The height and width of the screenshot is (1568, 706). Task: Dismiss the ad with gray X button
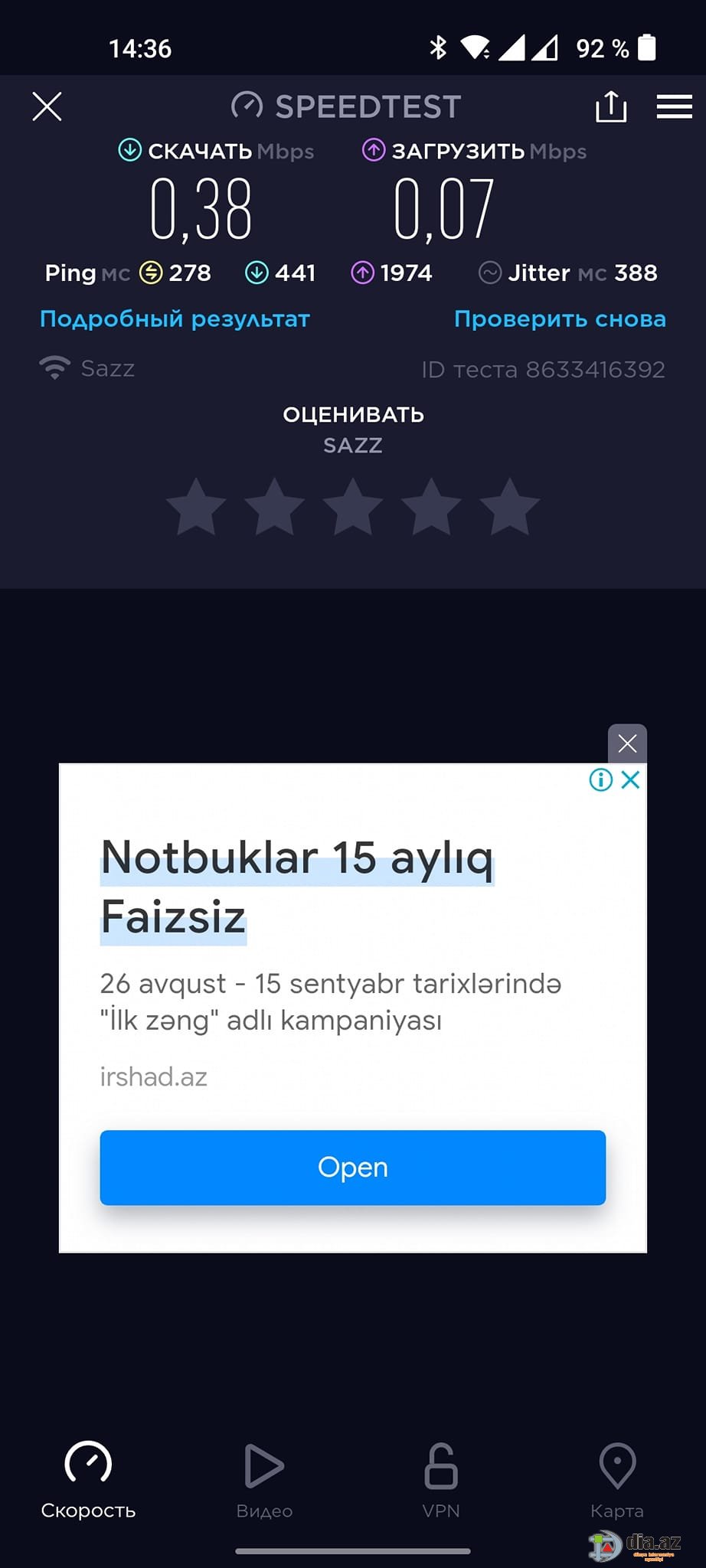pos(627,743)
